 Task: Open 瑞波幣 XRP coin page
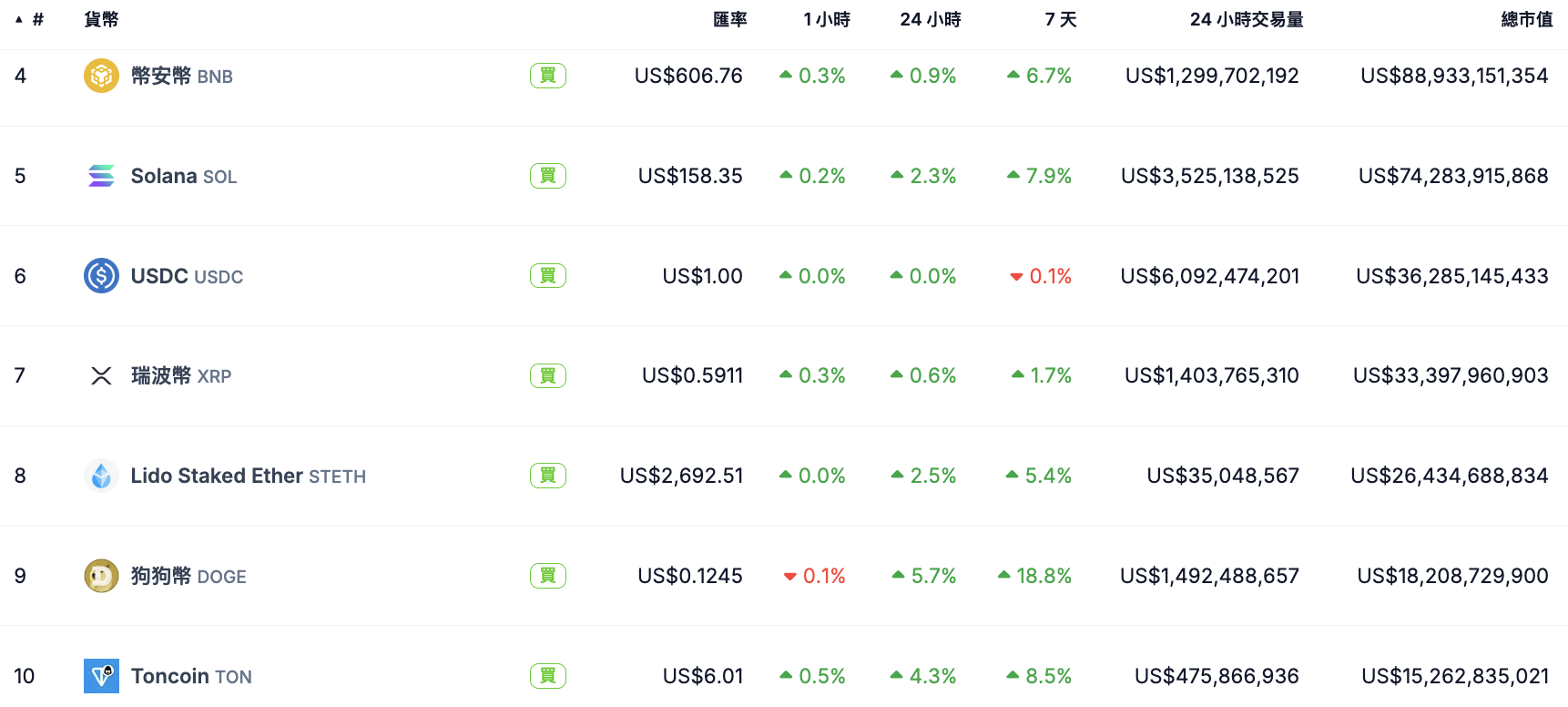coord(180,375)
